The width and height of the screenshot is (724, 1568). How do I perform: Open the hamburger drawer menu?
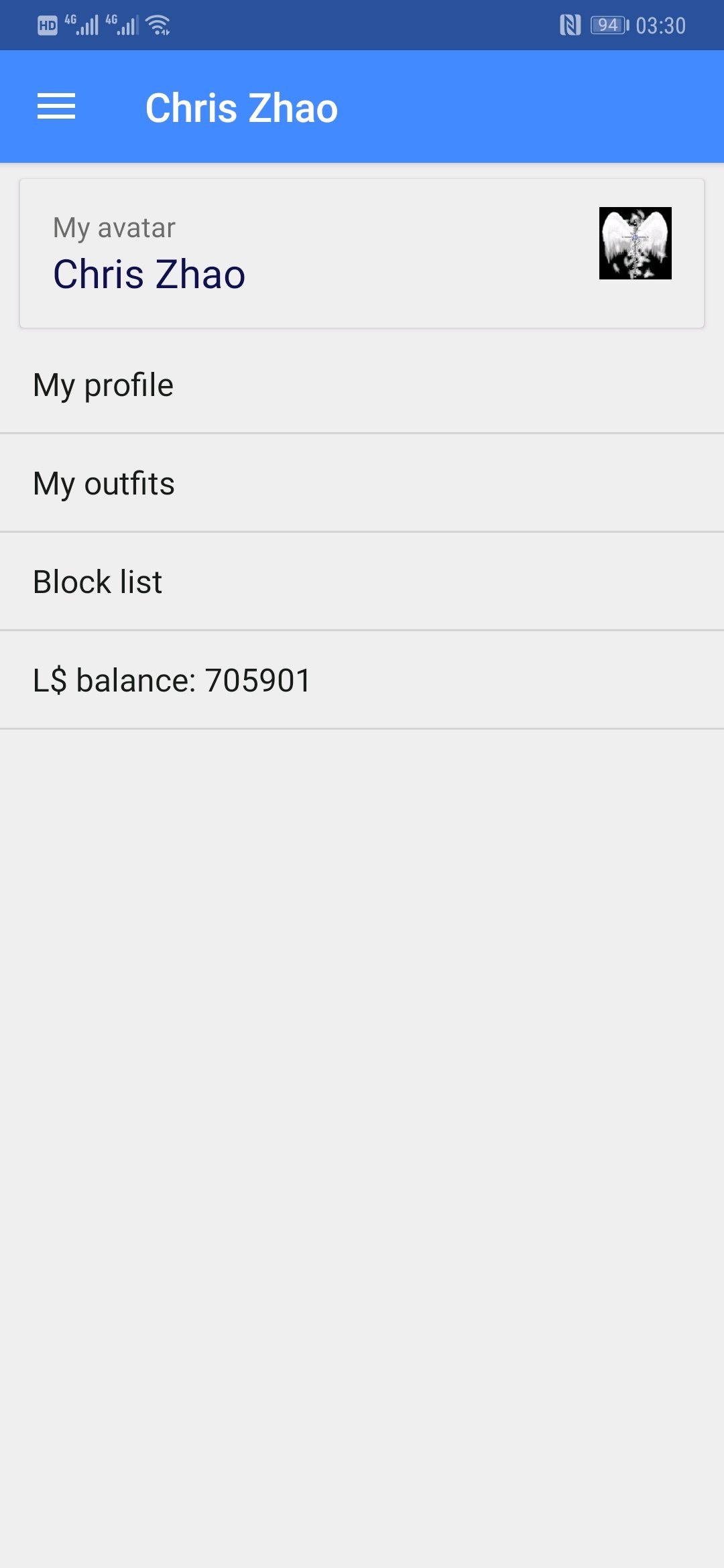[56, 107]
